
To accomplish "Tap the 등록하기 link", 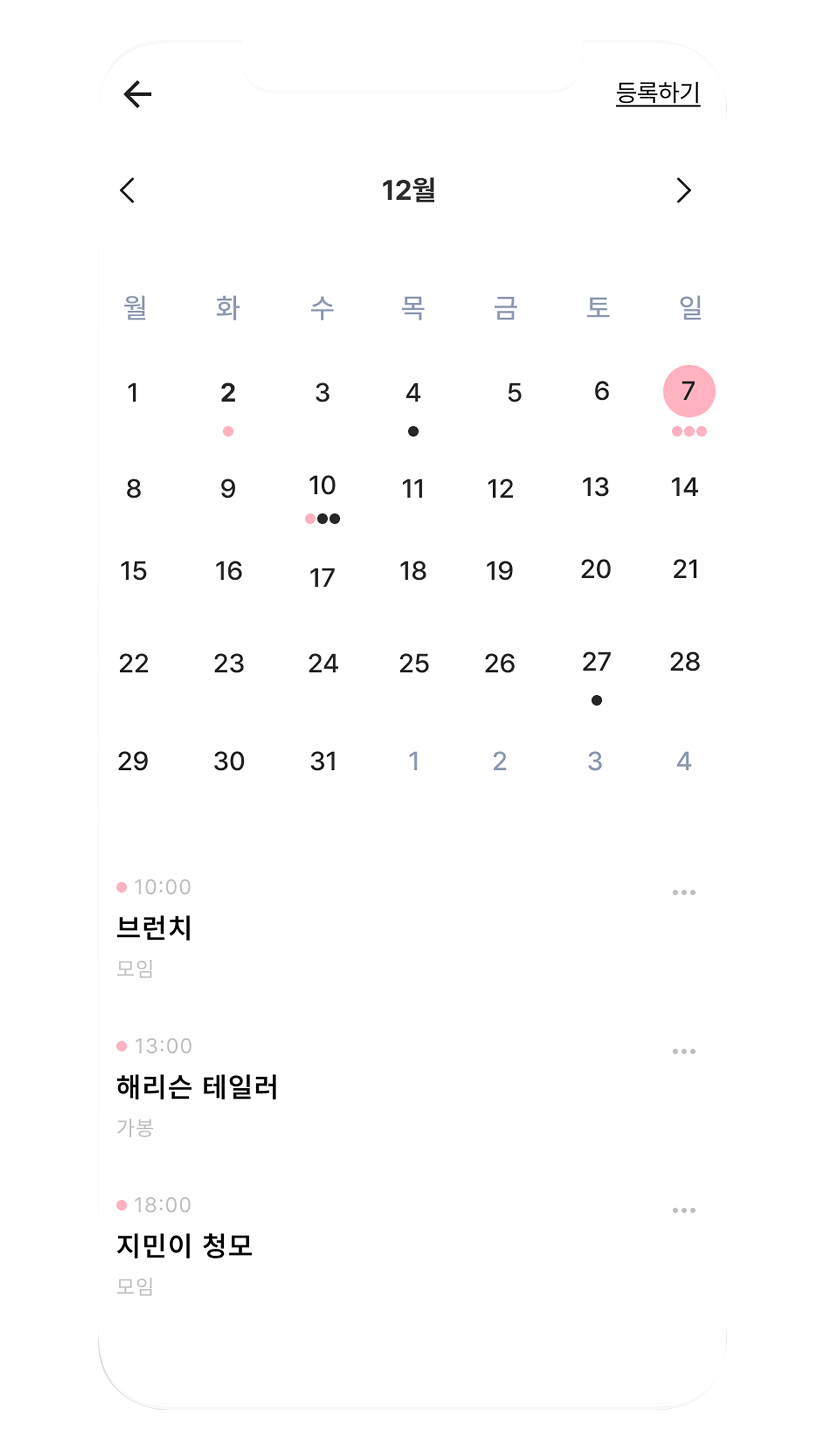I will coord(657,93).
